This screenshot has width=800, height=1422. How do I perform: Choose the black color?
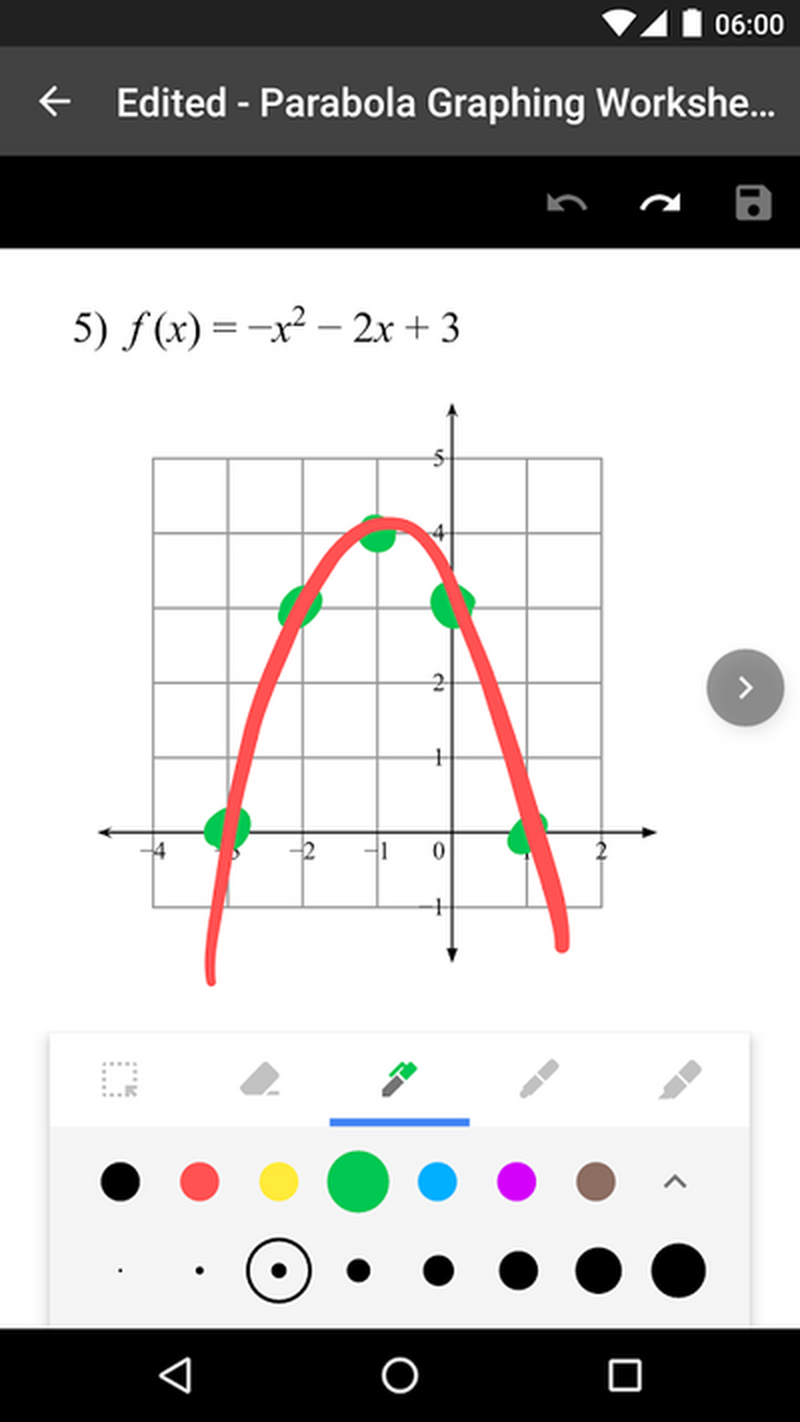[120, 1182]
